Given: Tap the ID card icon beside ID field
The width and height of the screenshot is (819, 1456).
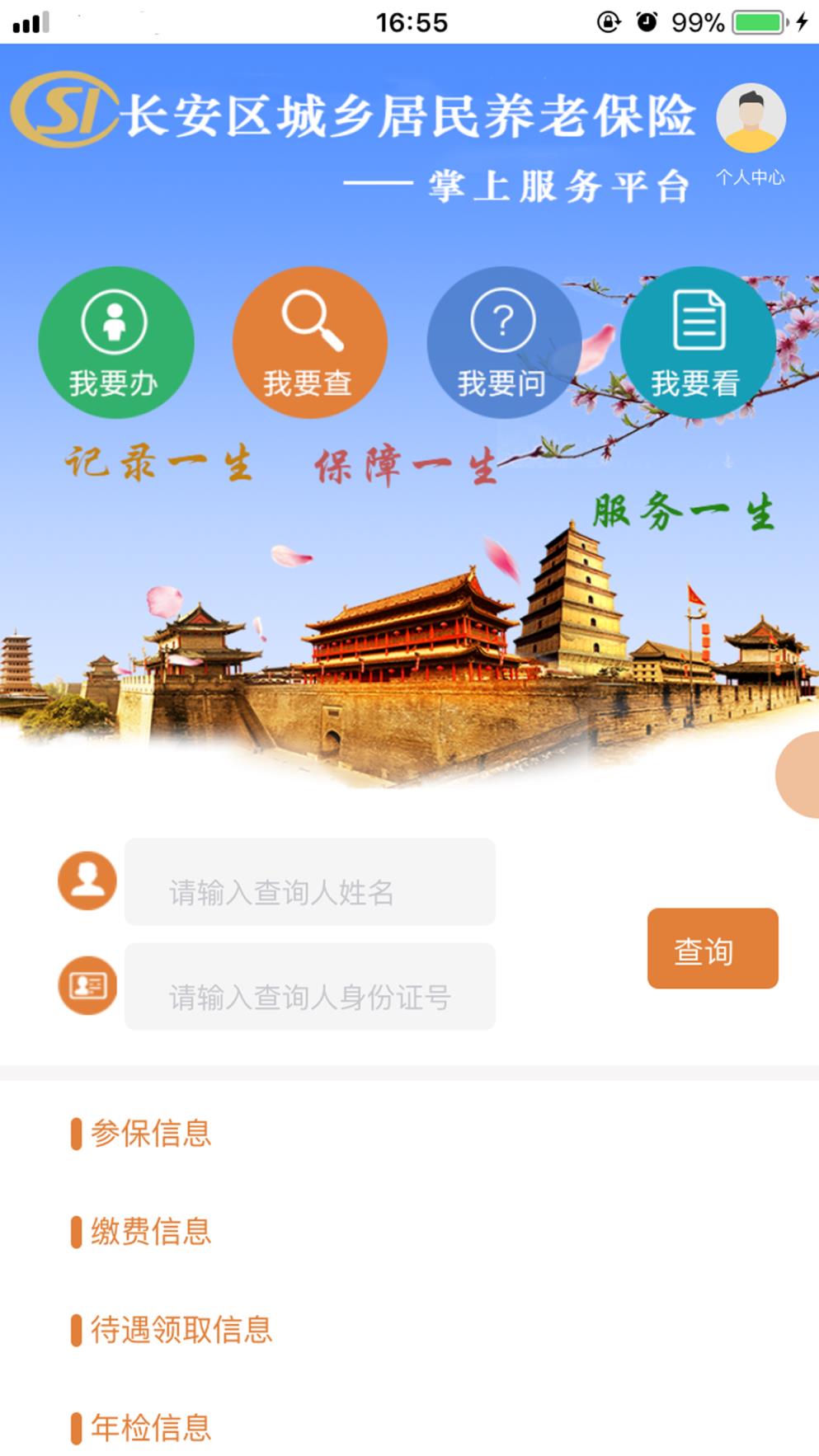Looking at the screenshot, I should (x=86, y=985).
